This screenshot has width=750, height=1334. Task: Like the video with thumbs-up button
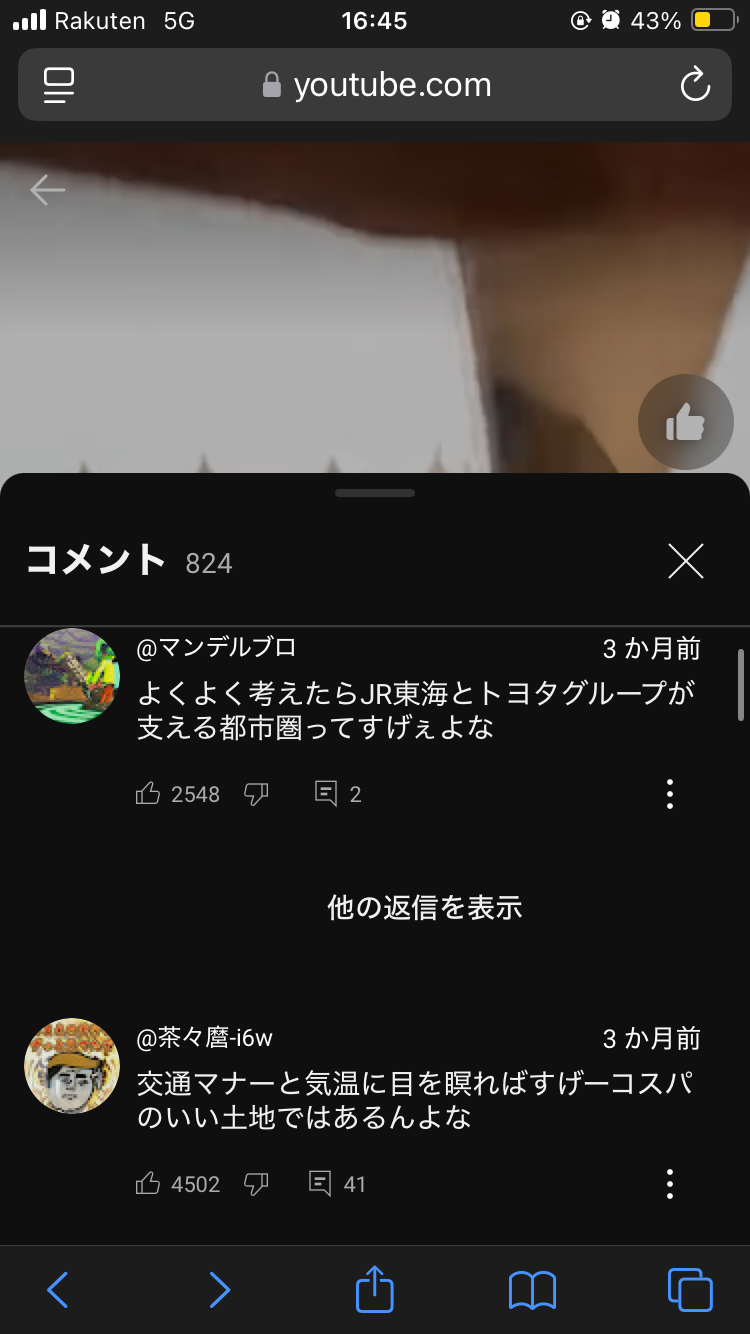click(x=686, y=423)
